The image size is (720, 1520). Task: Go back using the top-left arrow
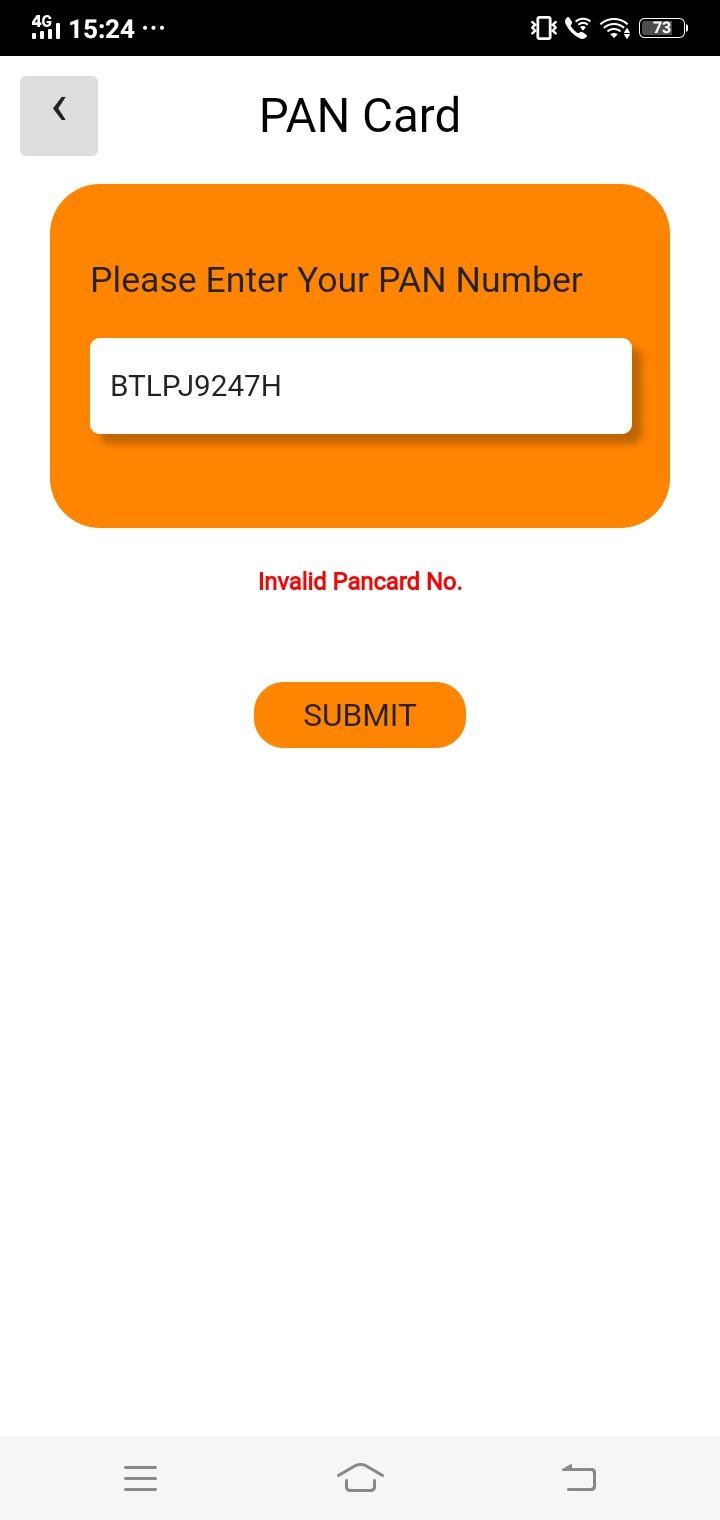click(59, 116)
